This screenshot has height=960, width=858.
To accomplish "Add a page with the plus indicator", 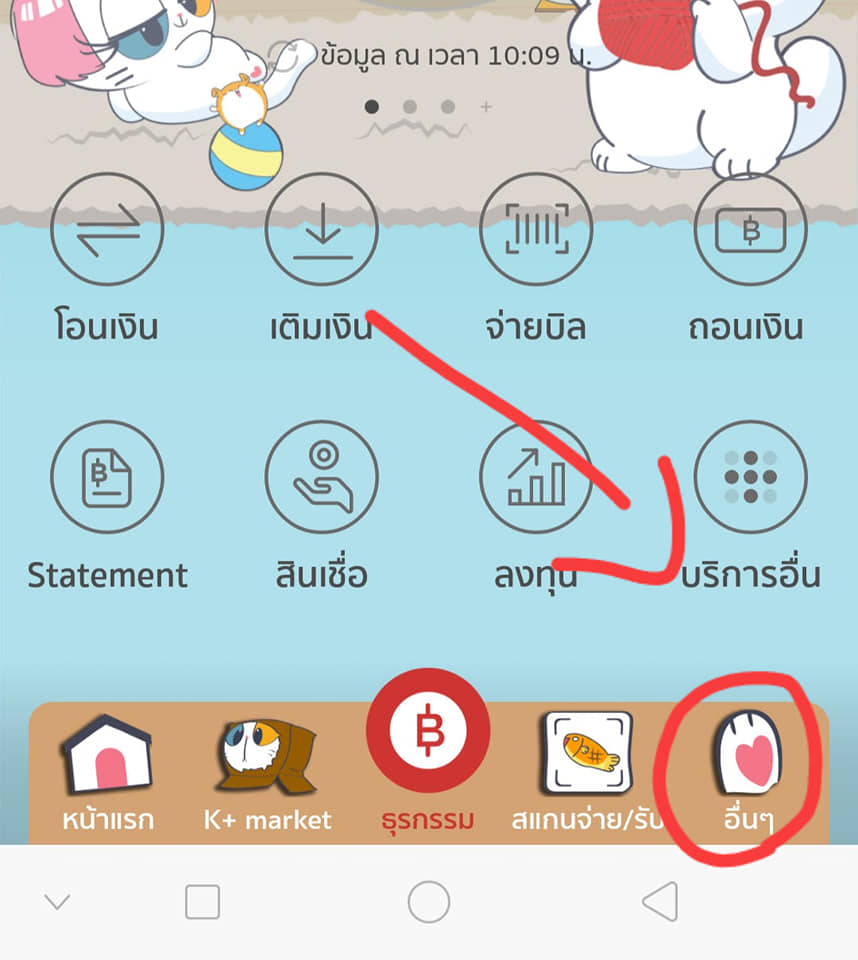I will tap(487, 106).
